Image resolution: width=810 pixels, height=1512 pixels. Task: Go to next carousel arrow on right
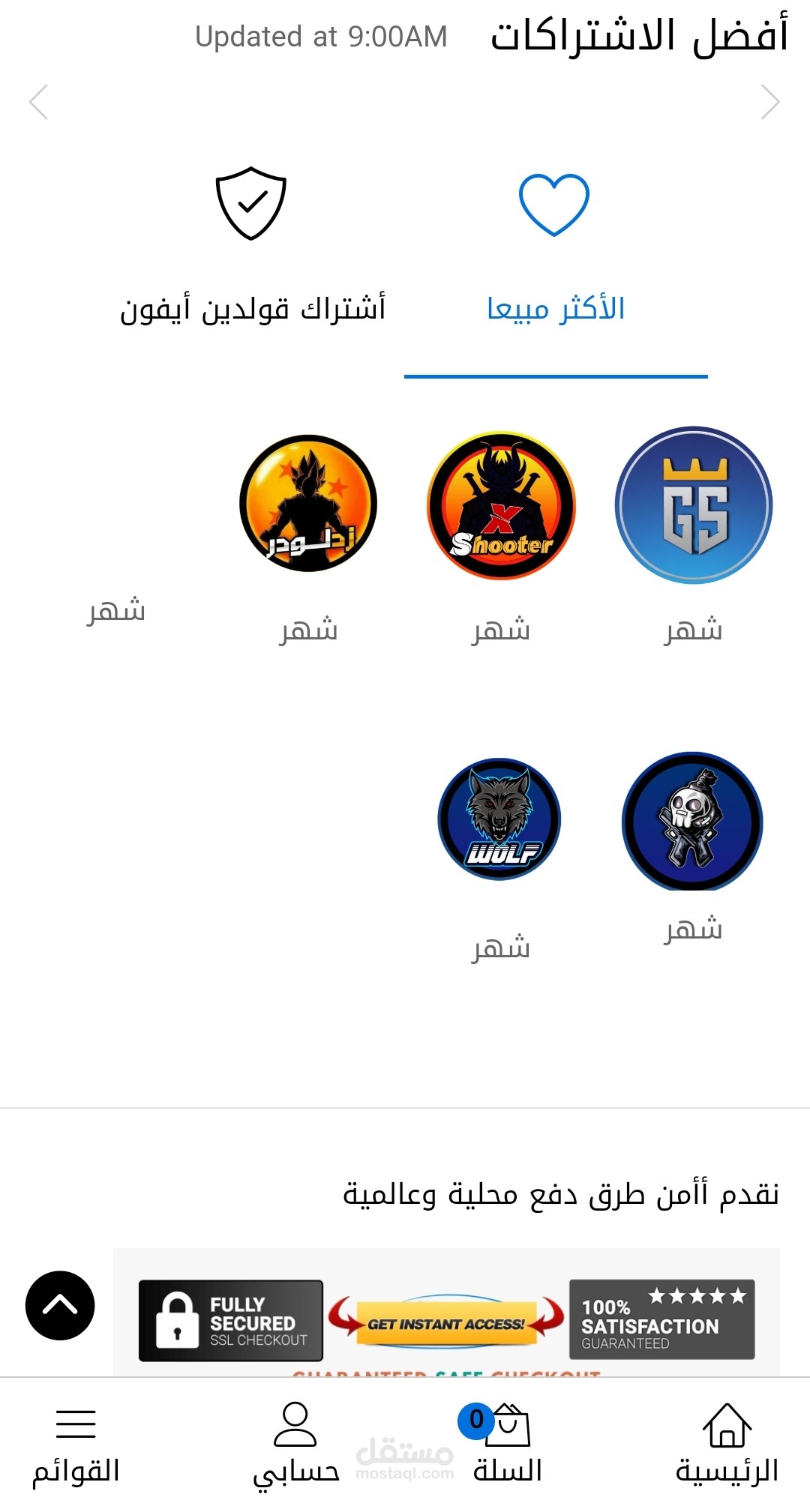(x=770, y=102)
